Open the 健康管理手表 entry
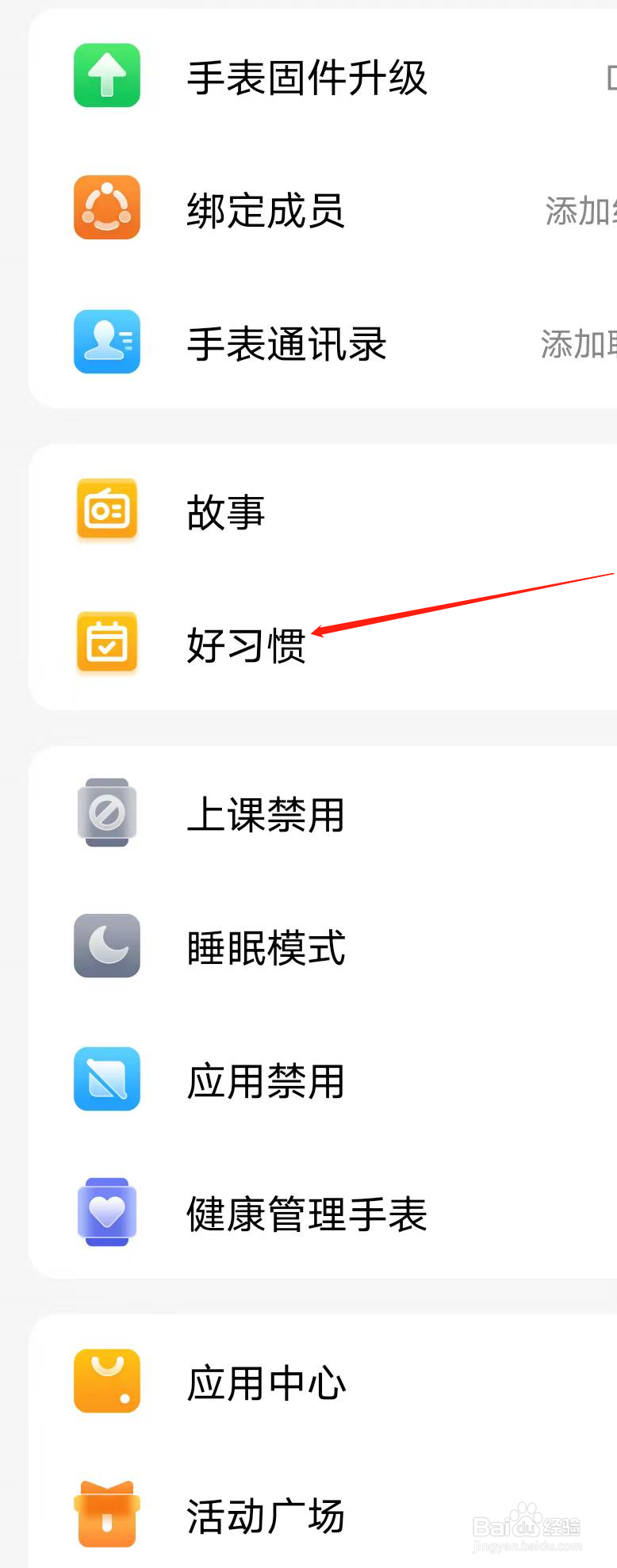The height and width of the screenshot is (1568, 617). [305, 1212]
